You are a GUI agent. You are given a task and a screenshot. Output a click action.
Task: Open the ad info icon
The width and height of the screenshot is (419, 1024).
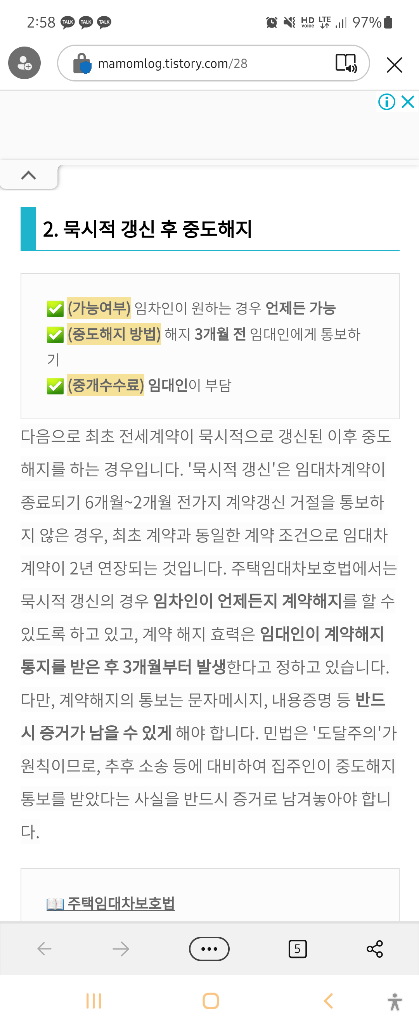pos(387,102)
